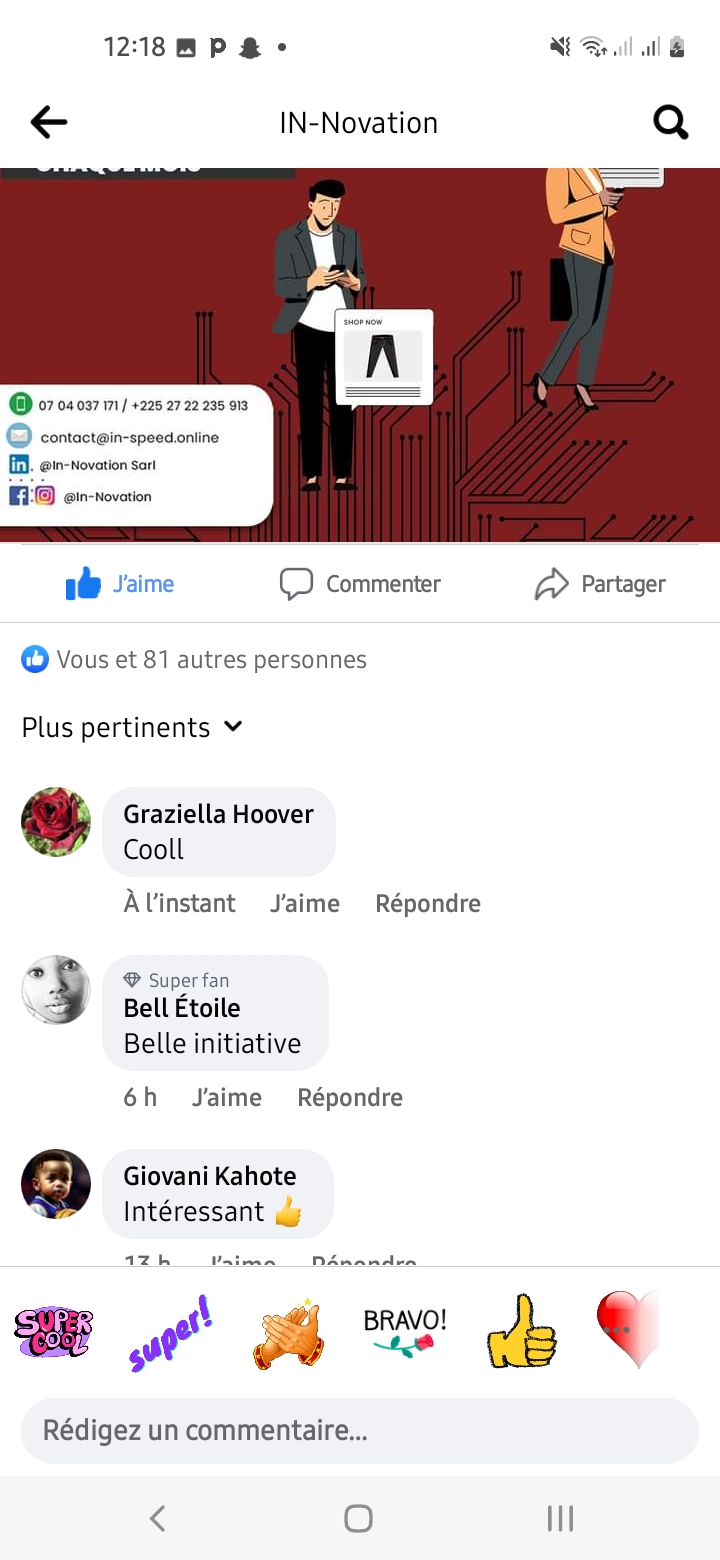Send the Super Cool sticker
Image resolution: width=720 pixels, height=1560 pixels.
click(53, 1332)
